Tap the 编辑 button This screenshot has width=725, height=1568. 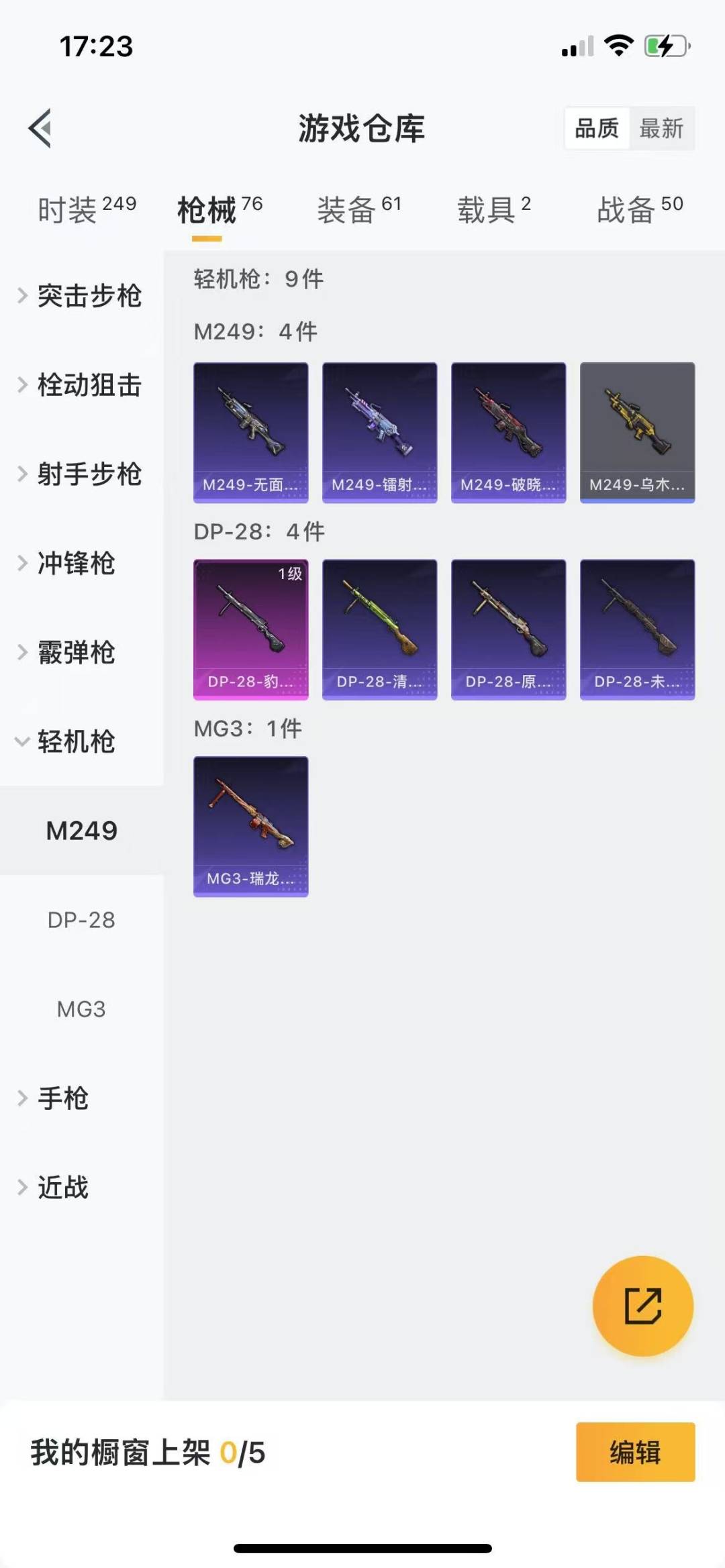(x=635, y=1452)
